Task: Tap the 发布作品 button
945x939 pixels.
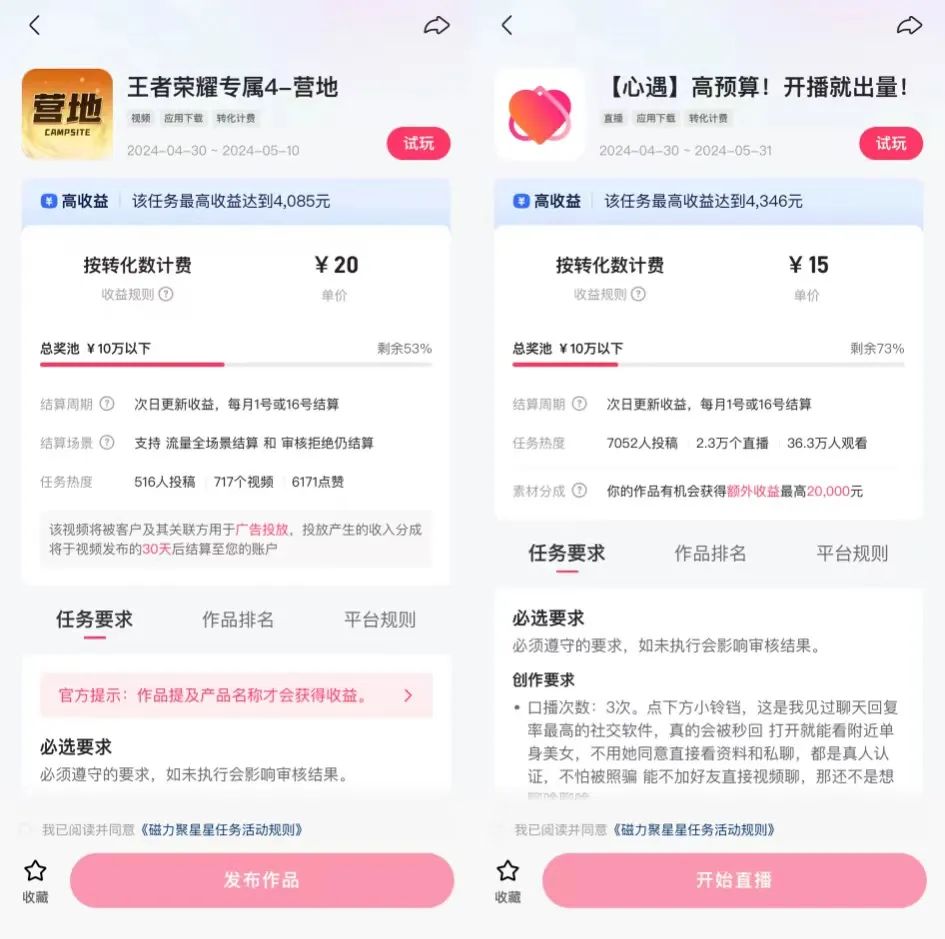Action: (261, 880)
